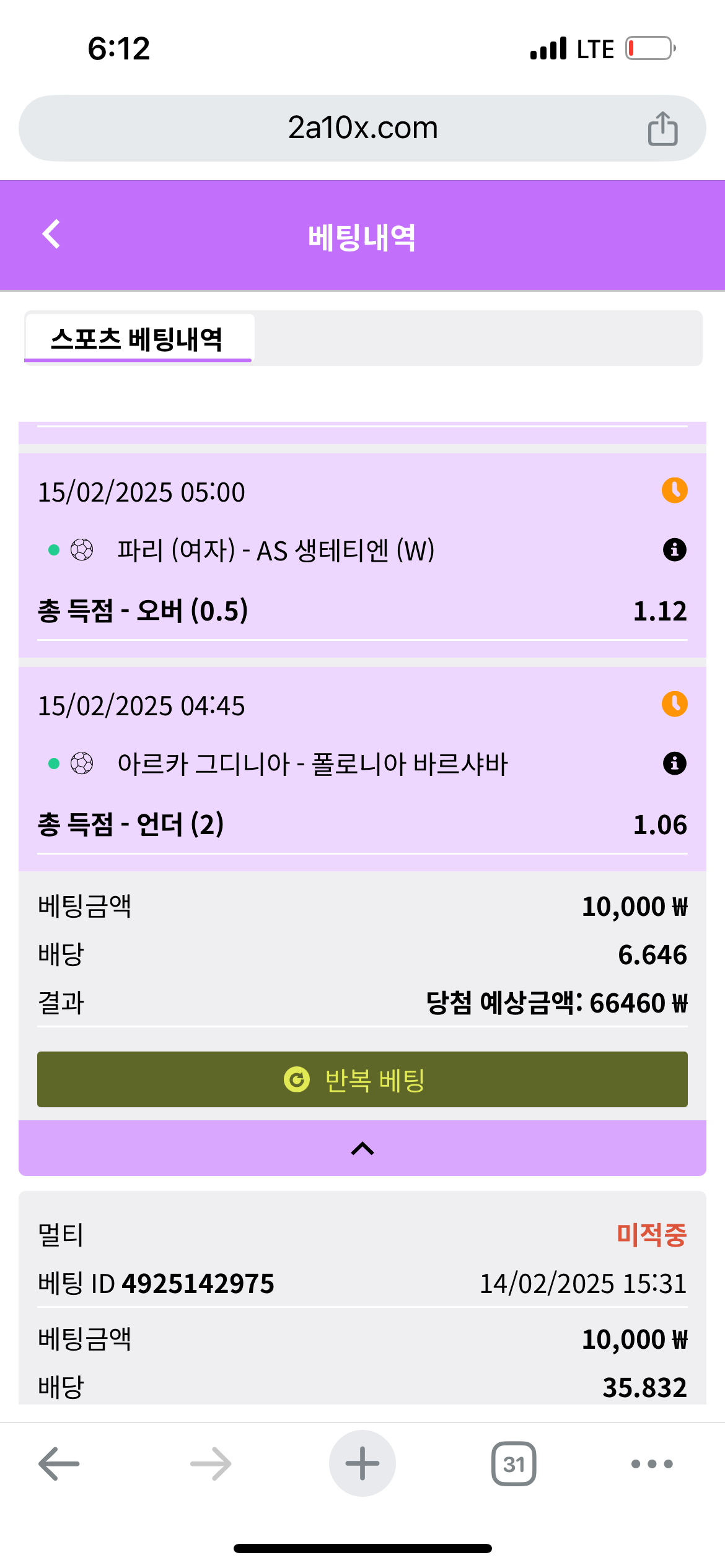Navigate back with the browser back arrow
This screenshot has width=725, height=1568.
[59, 1464]
